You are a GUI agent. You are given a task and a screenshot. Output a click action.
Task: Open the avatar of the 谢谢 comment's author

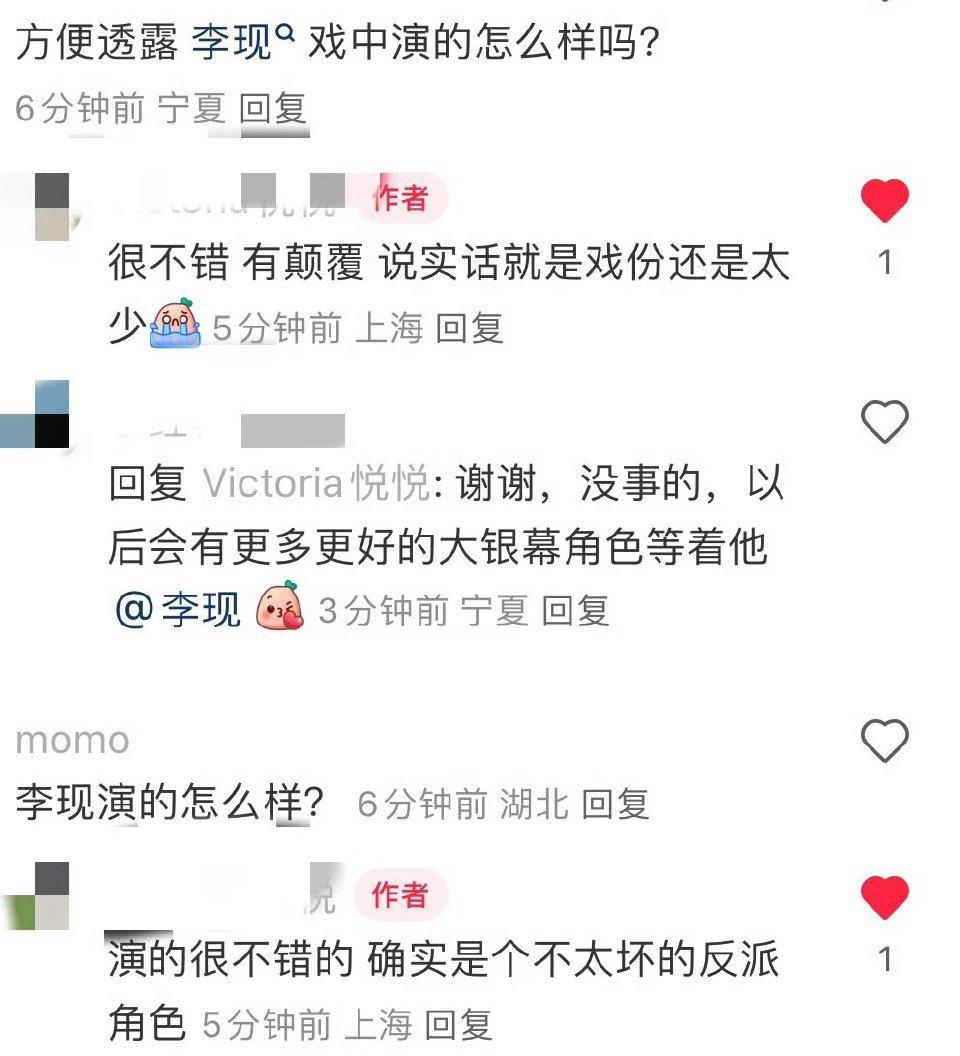(36, 414)
